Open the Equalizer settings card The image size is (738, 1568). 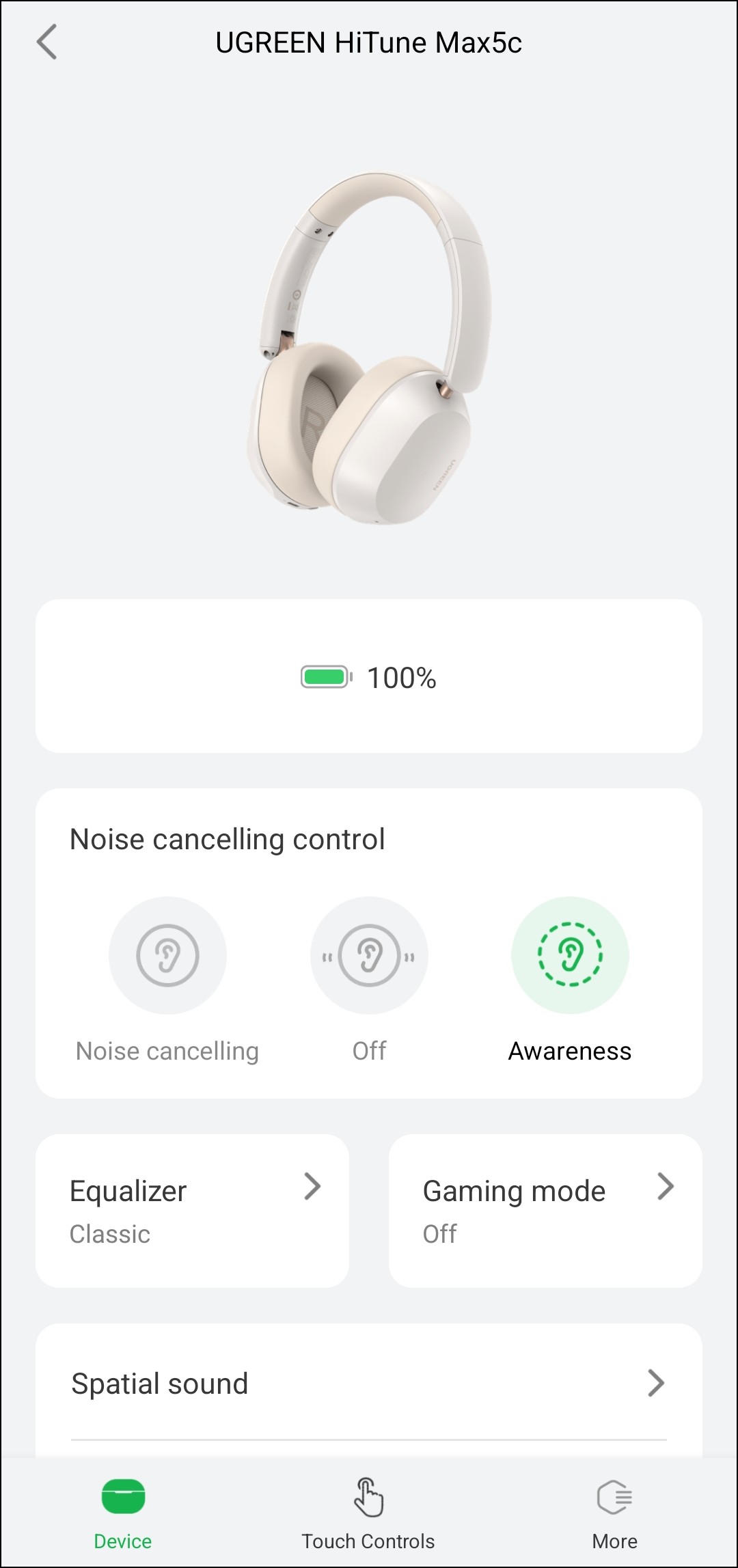coord(192,1211)
